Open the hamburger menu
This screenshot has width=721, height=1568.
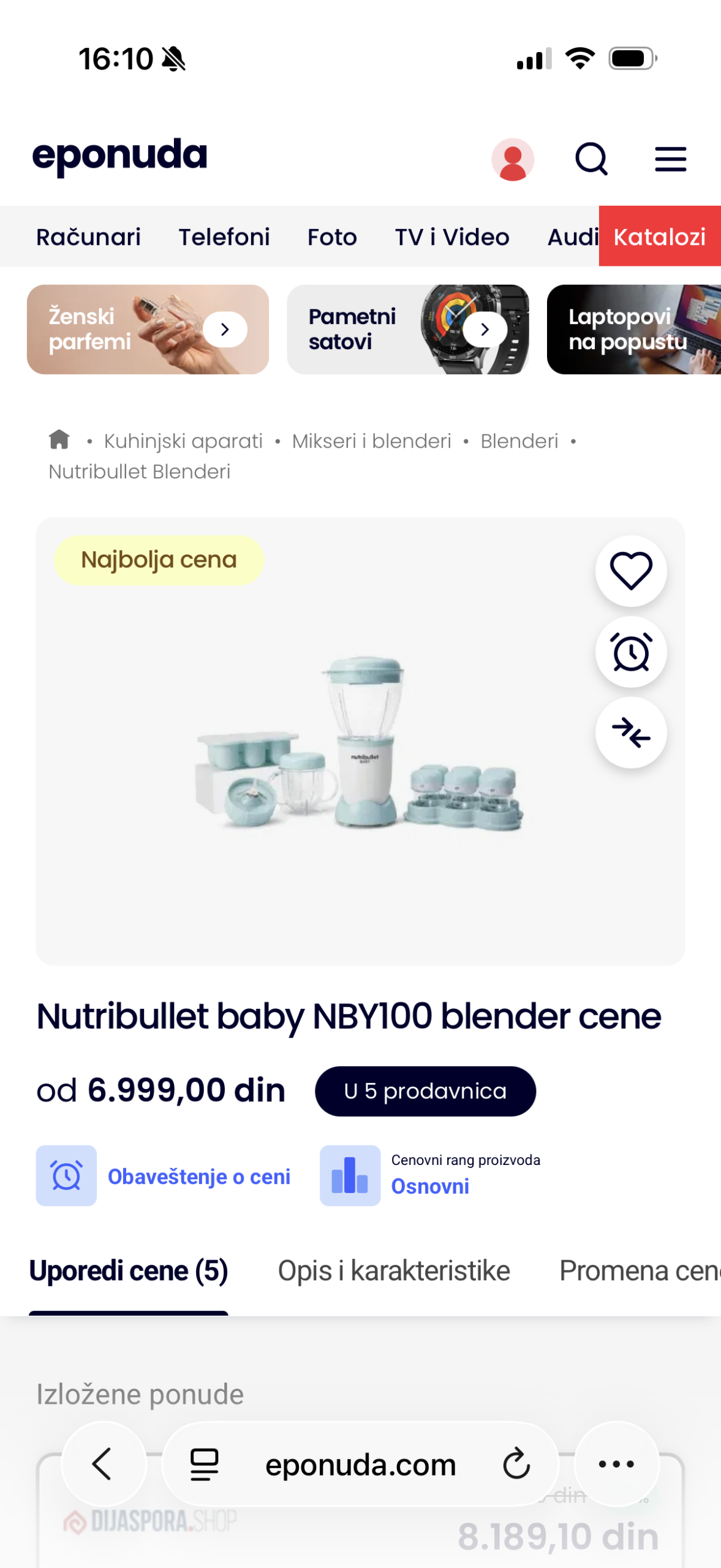pos(670,159)
